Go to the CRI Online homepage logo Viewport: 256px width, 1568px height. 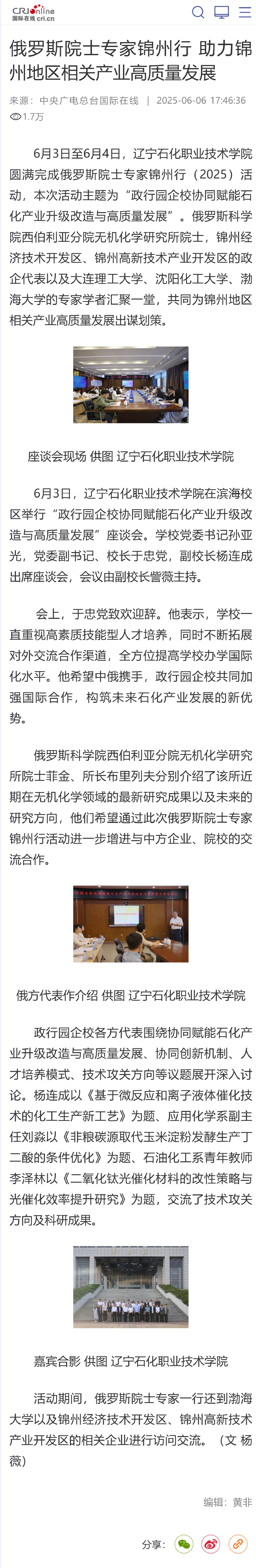click(33, 13)
